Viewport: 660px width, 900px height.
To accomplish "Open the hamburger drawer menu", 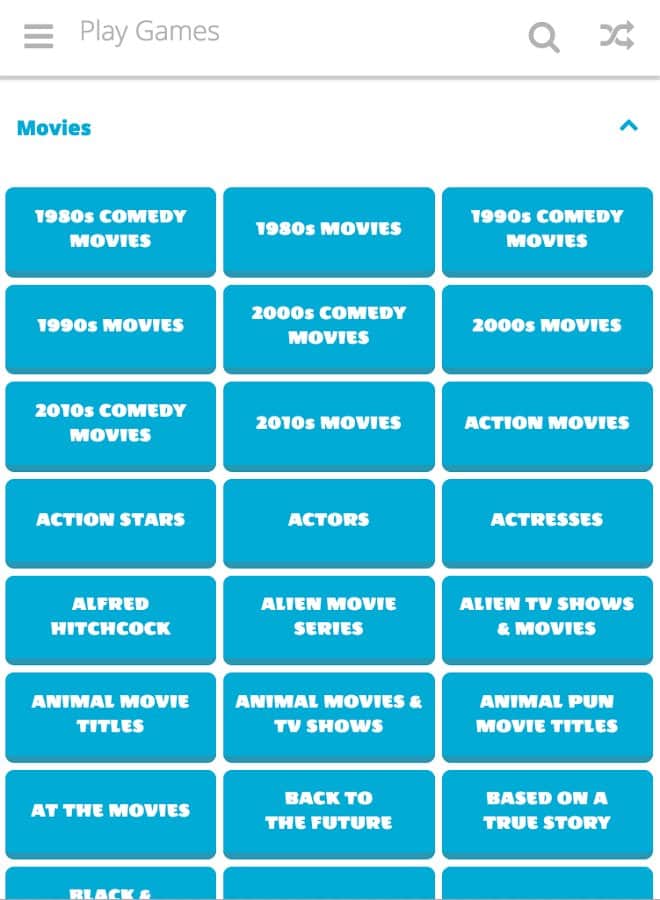I will tap(38, 36).
